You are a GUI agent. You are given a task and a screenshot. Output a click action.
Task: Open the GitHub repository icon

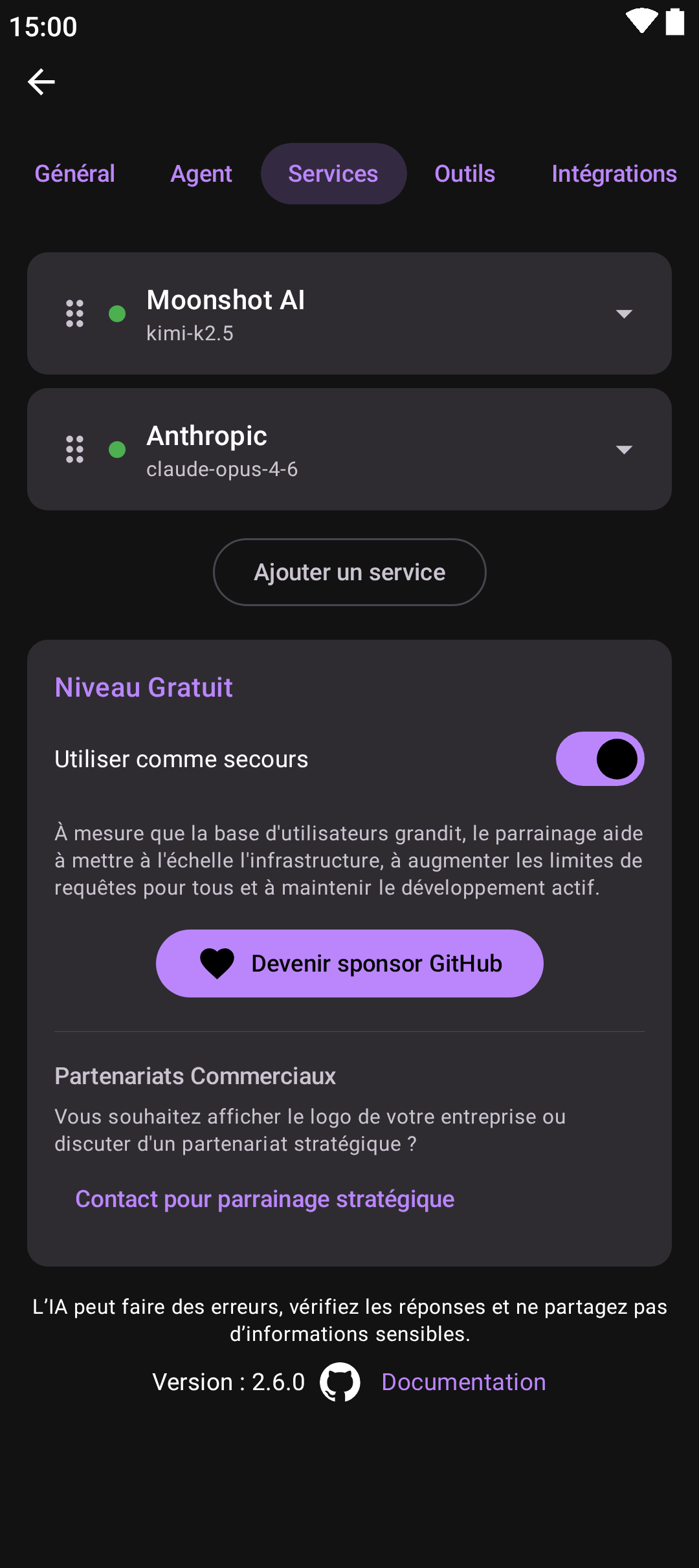click(340, 1382)
